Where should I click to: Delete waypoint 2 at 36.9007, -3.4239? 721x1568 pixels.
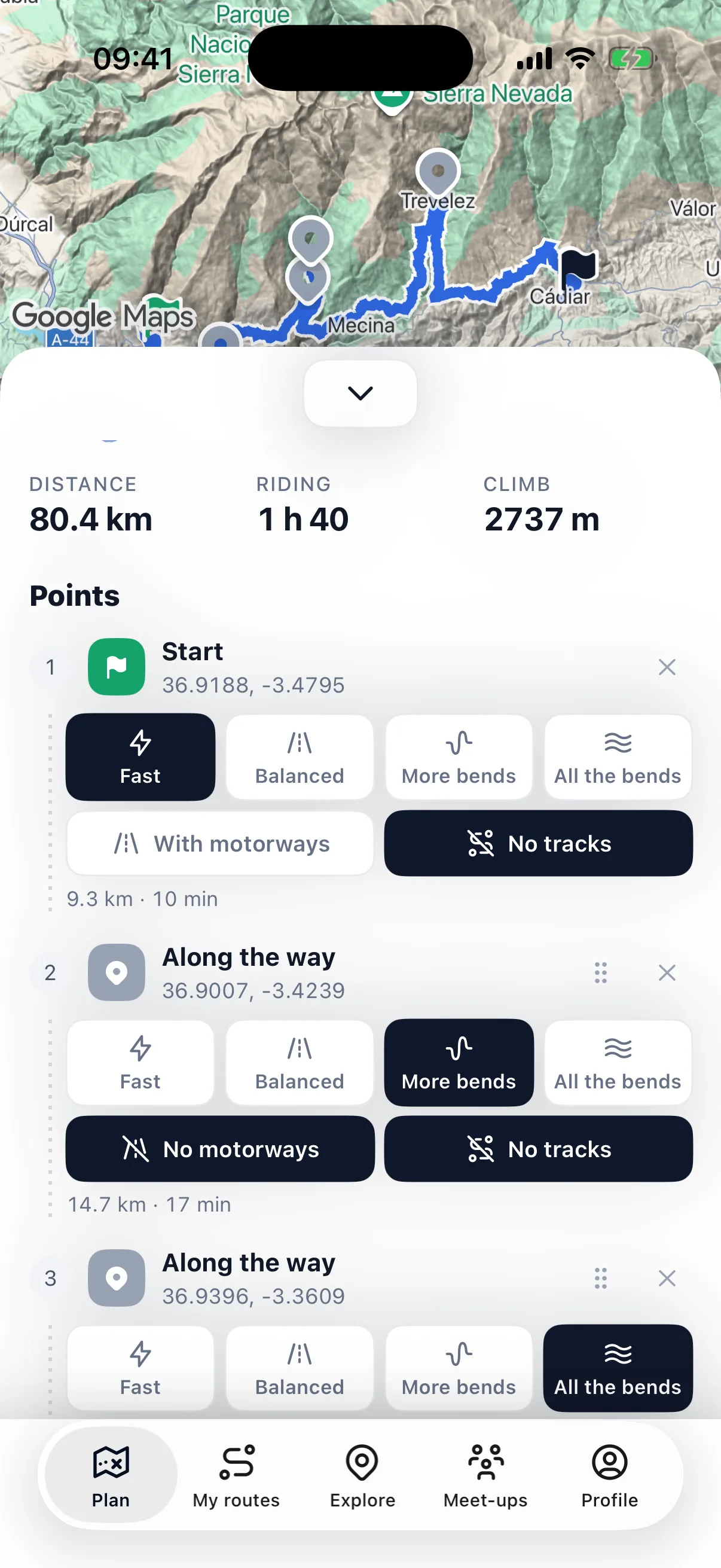[x=667, y=973]
